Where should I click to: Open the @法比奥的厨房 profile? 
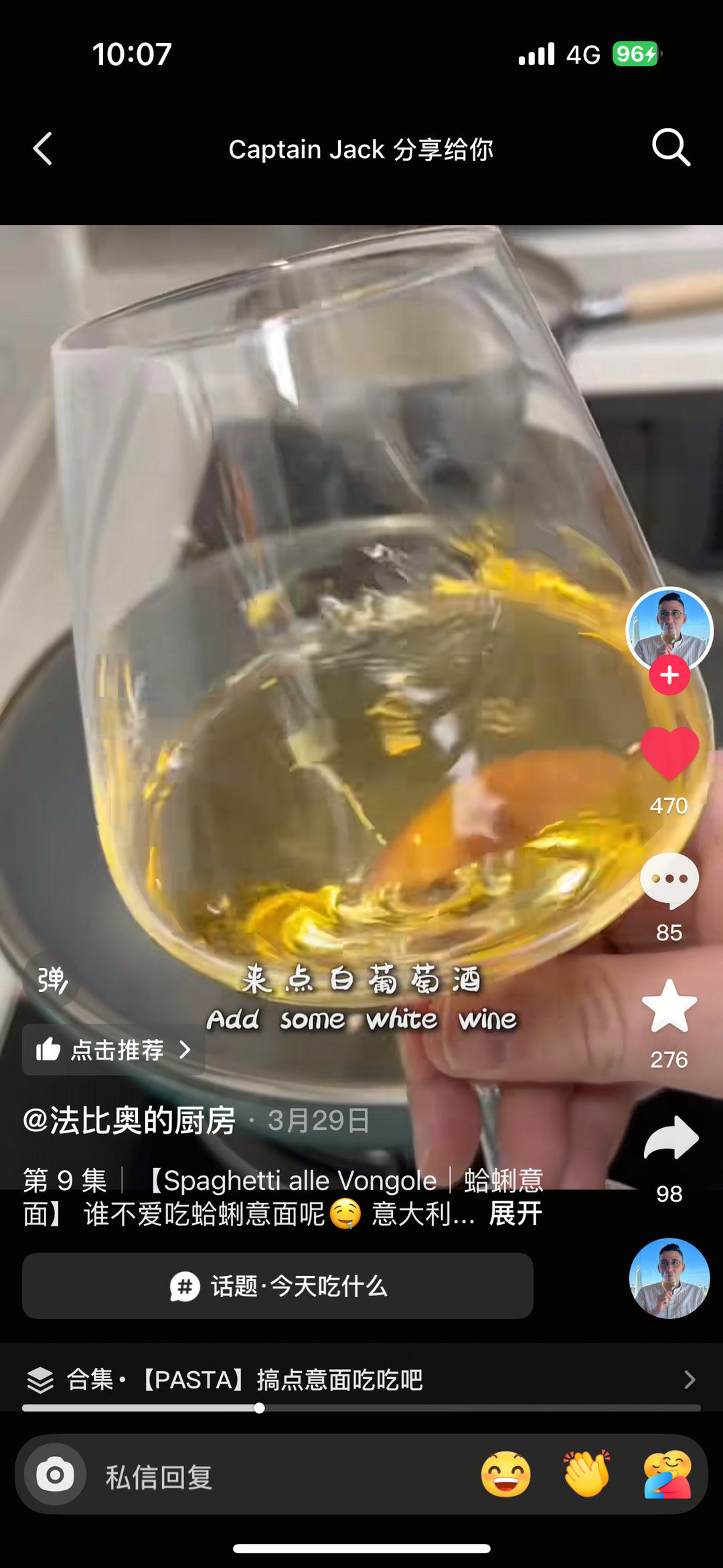pyautogui.click(x=129, y=1121)
